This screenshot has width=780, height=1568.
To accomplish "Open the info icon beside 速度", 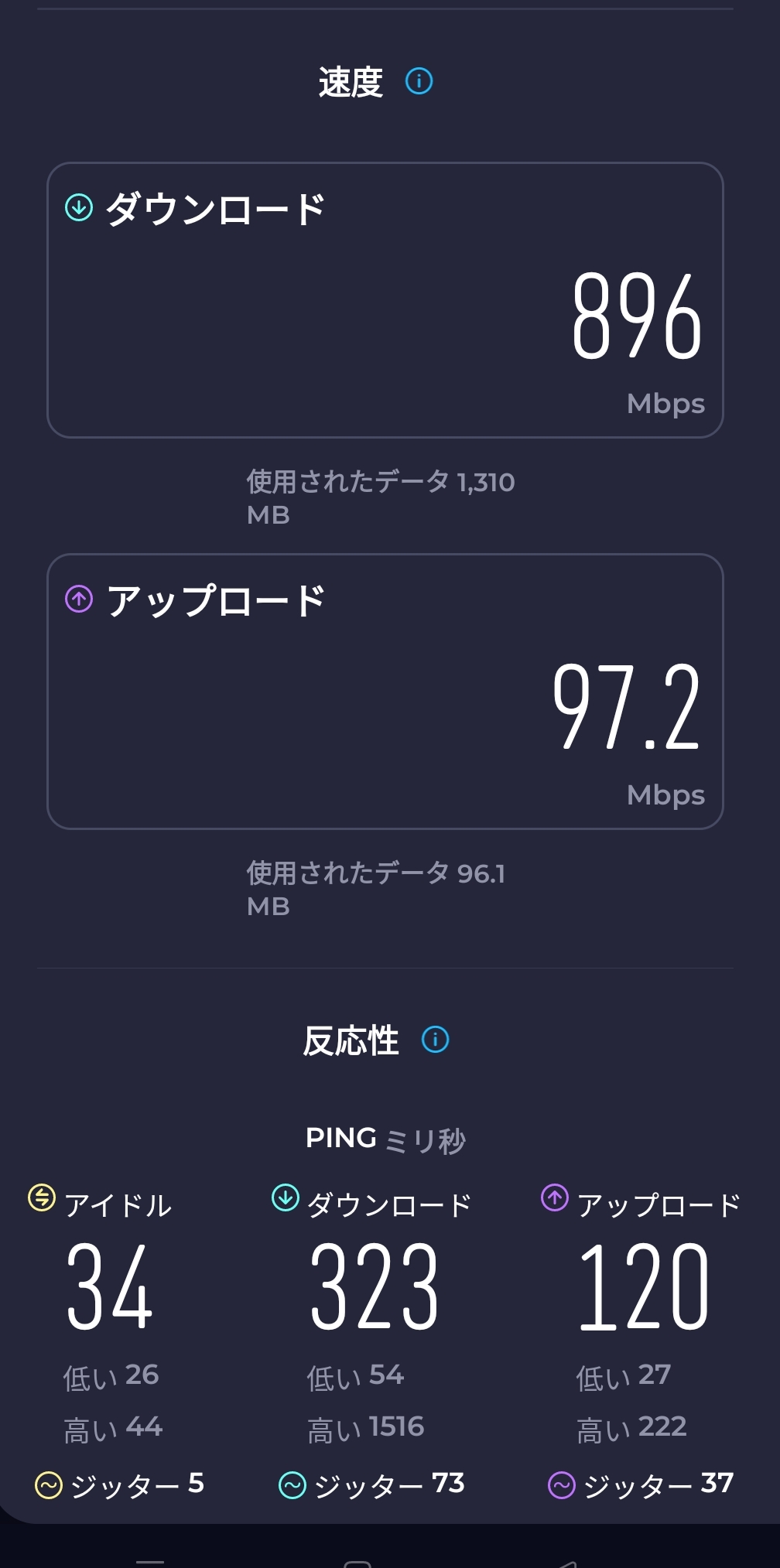I will [419, 81].
